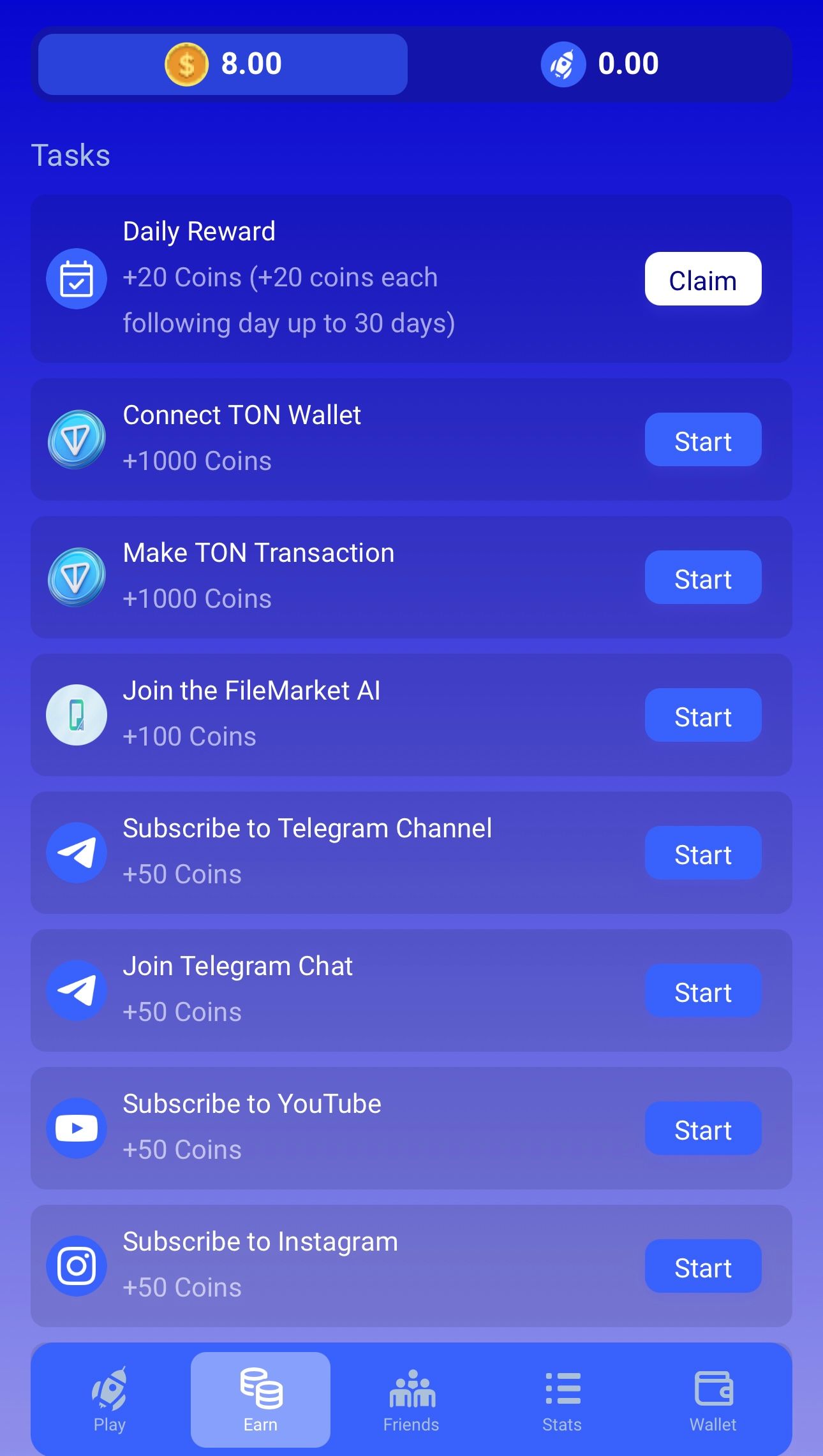Click the Telegram icon for channel subscription task
823x1456 pixels.
point(76,853)
